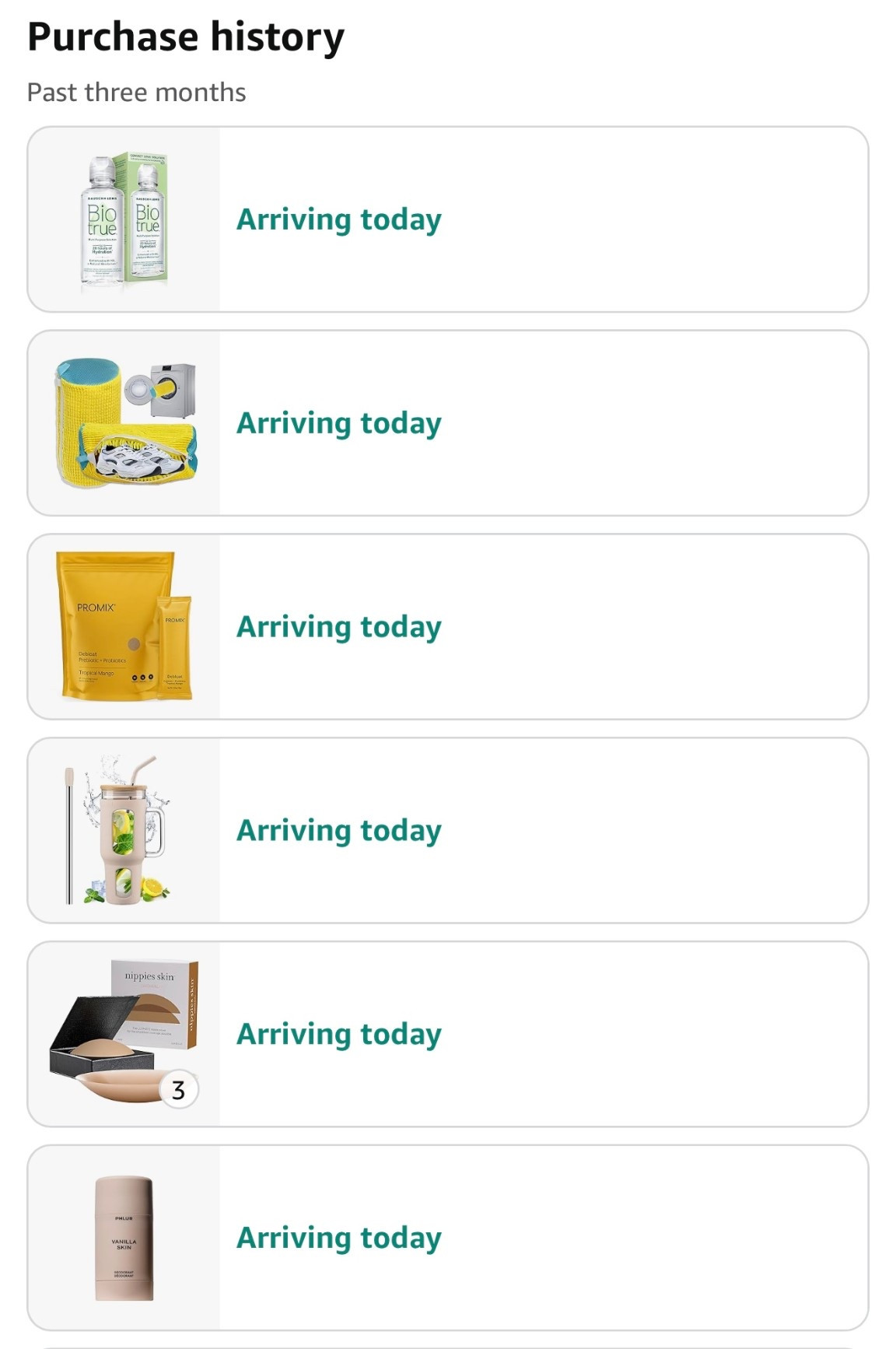Open Arriving today for the nippies skin order
896x1349 pixels.
pyautogui.click(x=339, y=1034)
